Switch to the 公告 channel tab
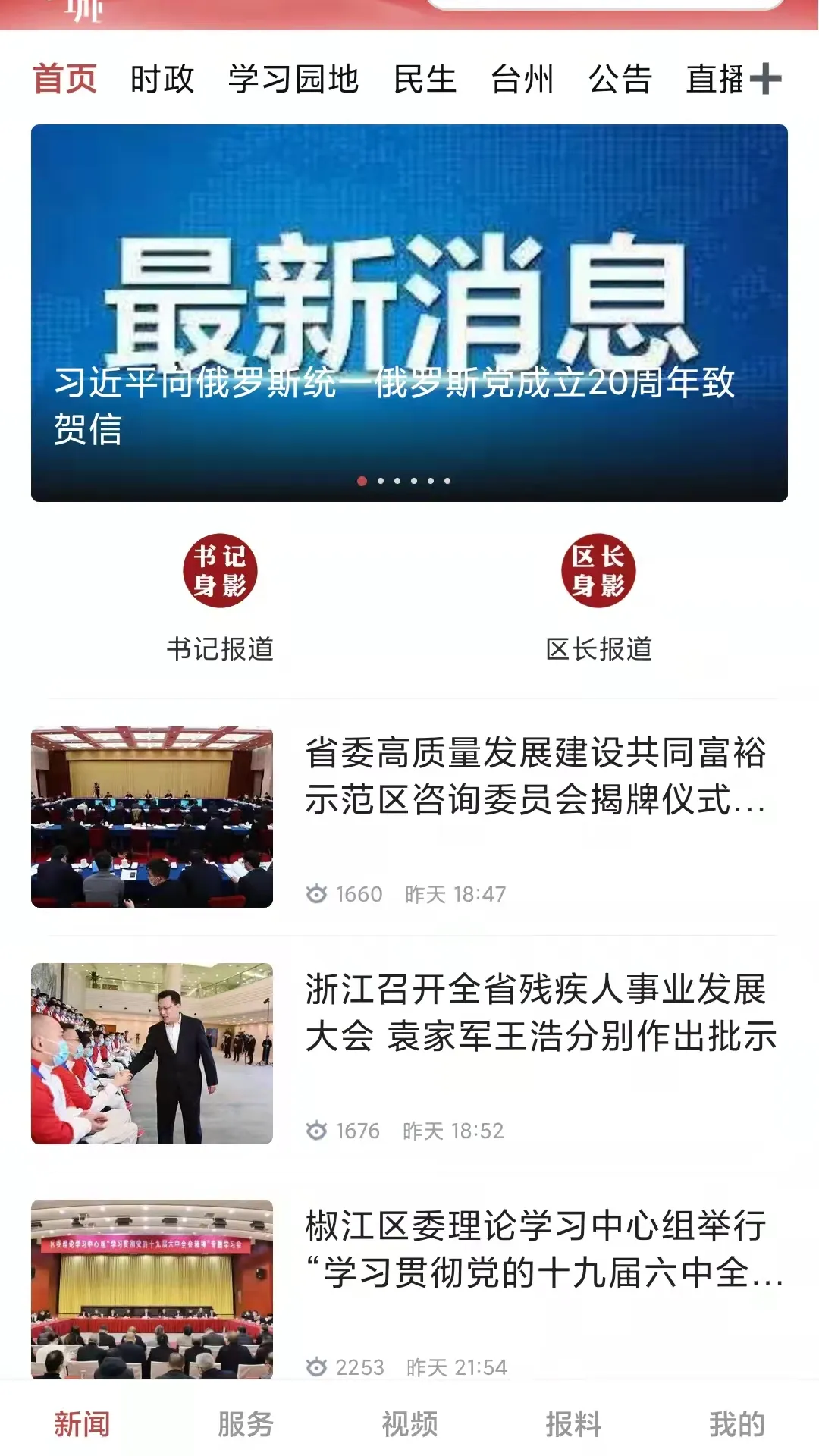The height and width of the screenshot is (1456, 819). [x=619, y=79]
